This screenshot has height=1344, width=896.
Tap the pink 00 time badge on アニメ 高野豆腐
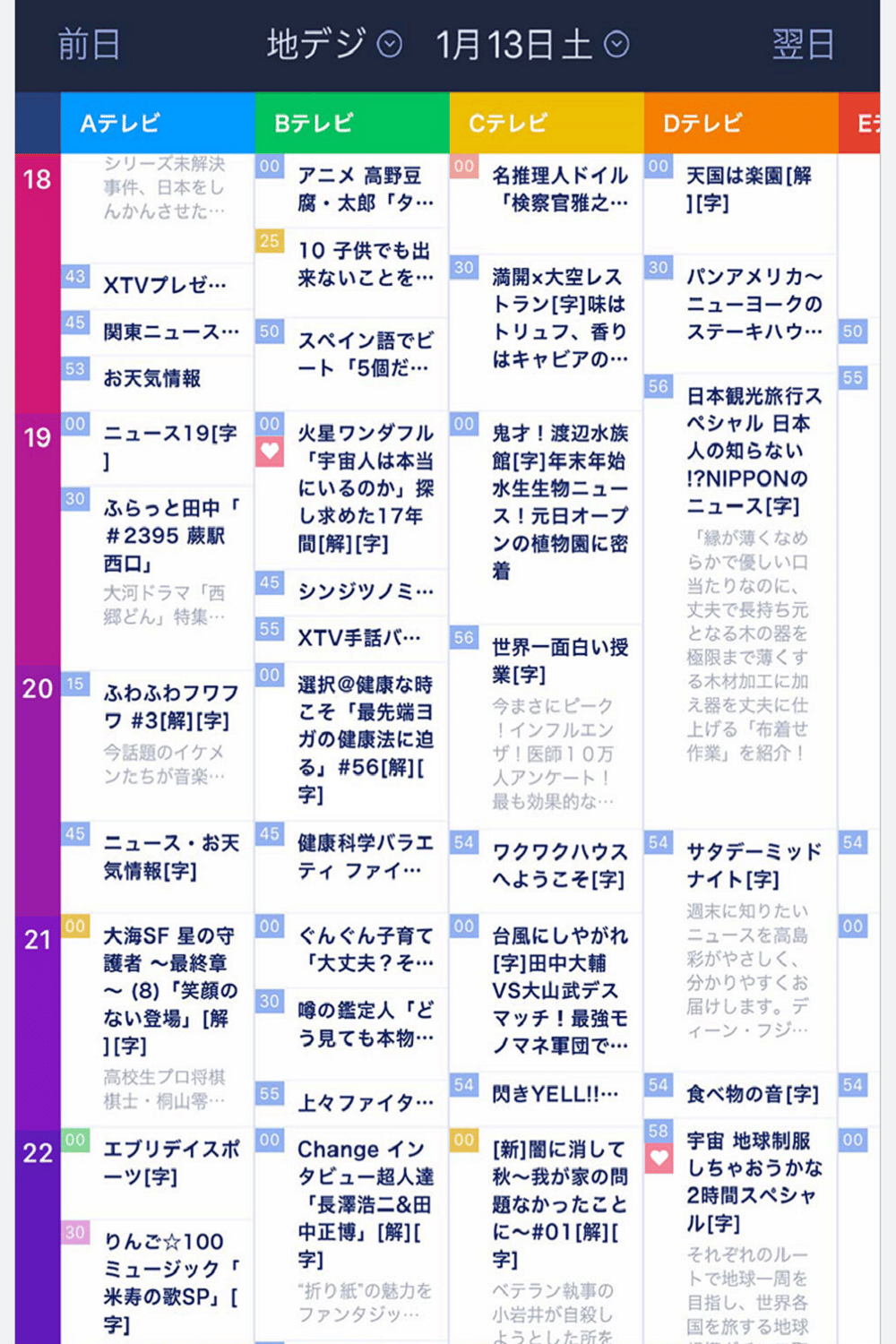tap(269, 166)
